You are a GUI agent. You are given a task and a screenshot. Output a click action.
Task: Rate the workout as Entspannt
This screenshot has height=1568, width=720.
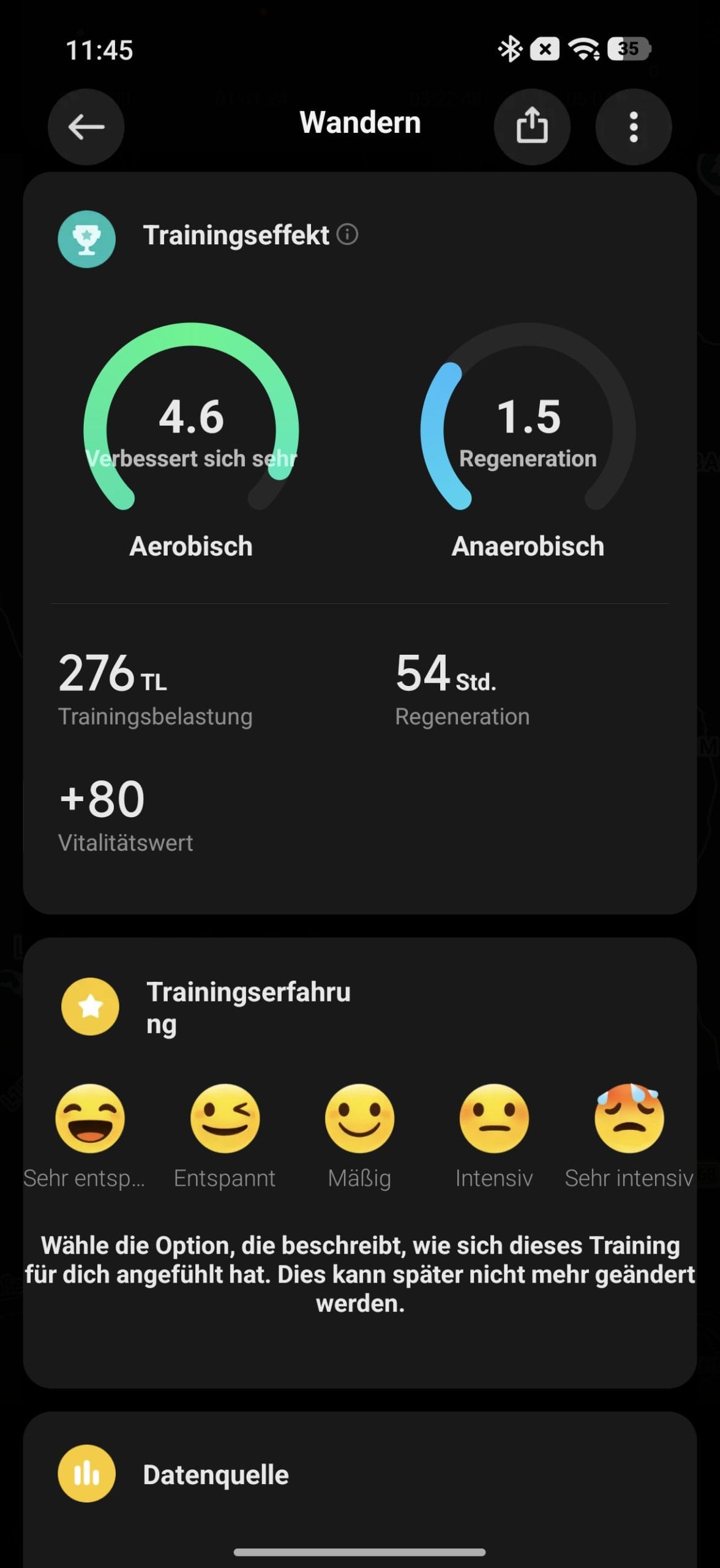point(225,1118)
